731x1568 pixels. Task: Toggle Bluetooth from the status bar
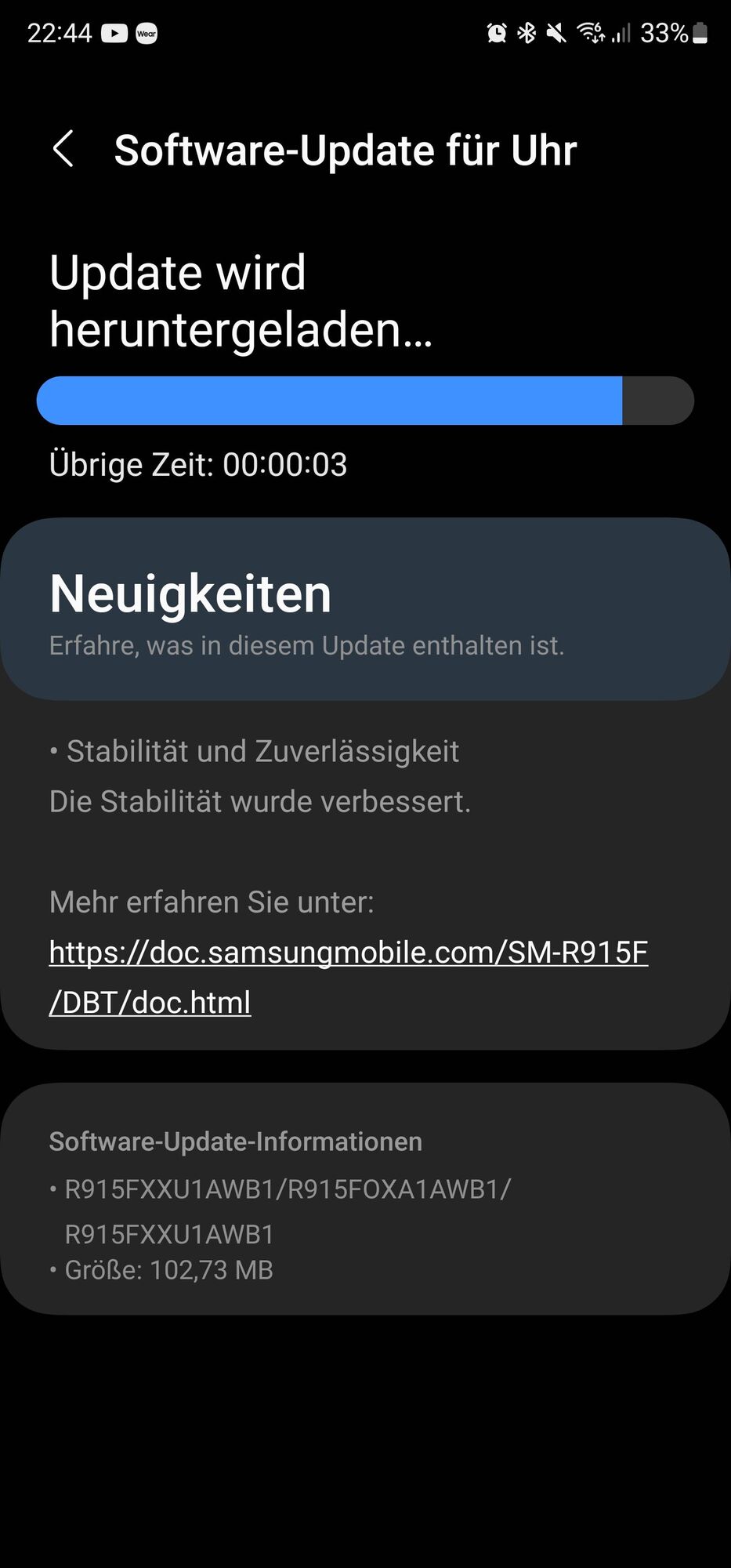(528, 33)
